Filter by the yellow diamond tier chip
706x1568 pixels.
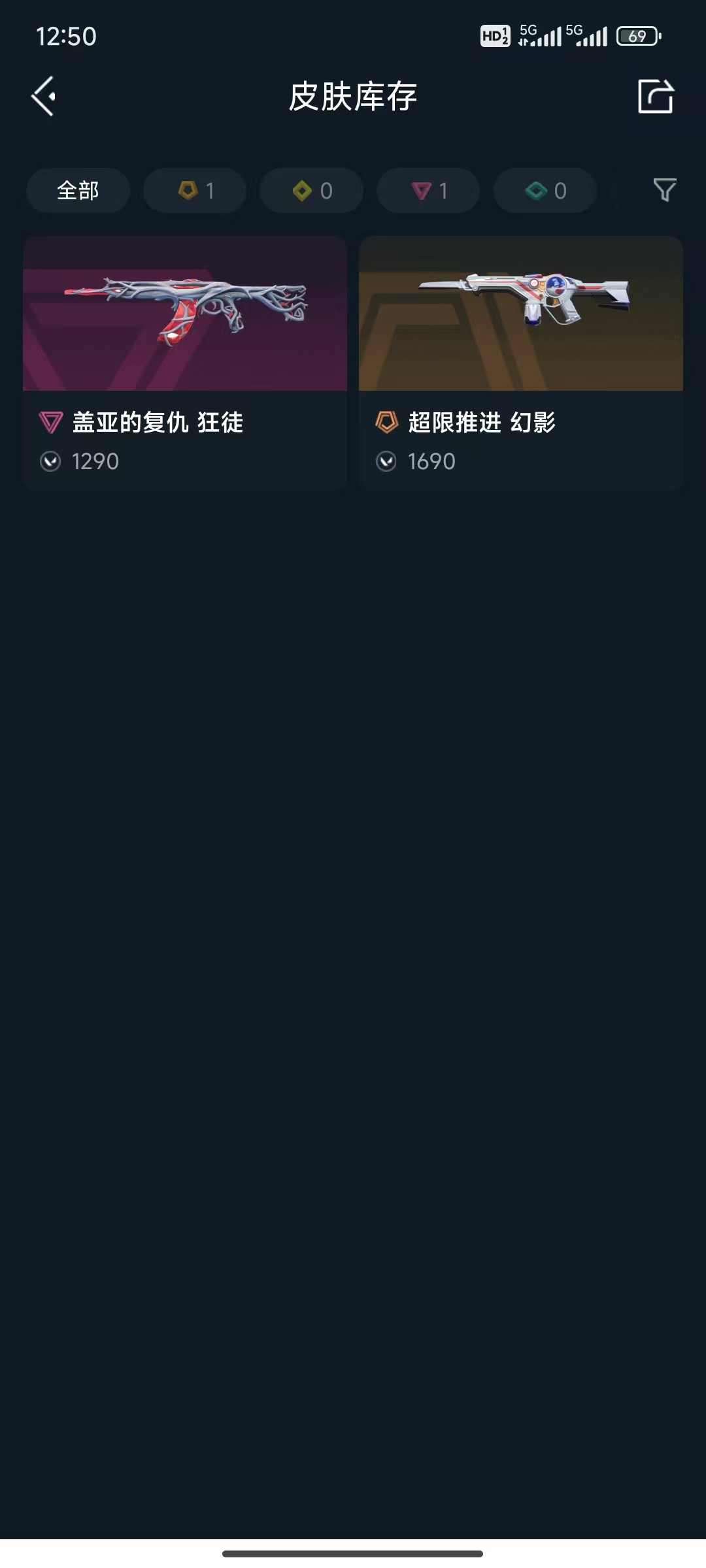[x=311, y=191]
